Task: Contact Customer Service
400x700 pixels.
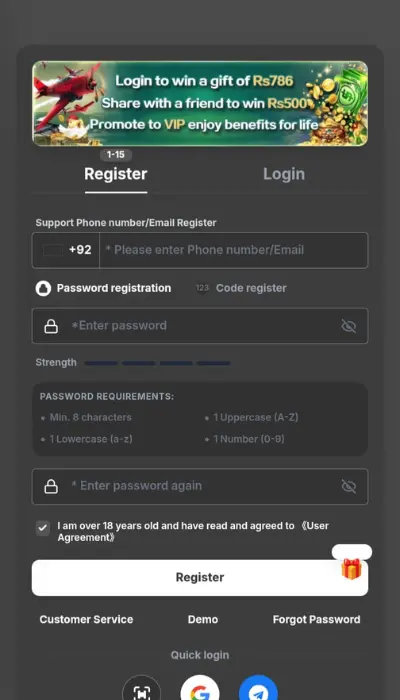Action: 86,620
